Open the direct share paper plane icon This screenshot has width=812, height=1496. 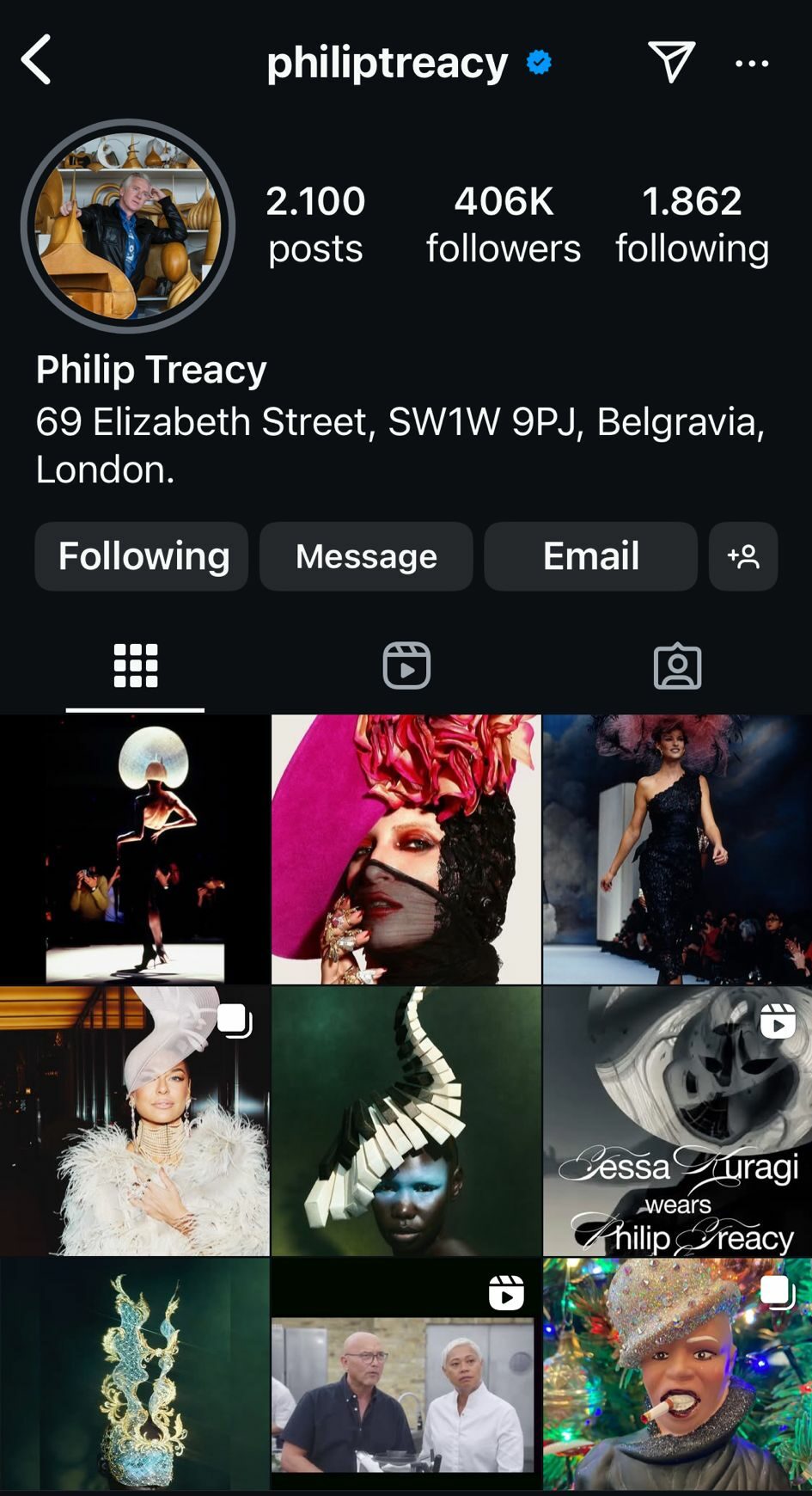click(670, 62)
